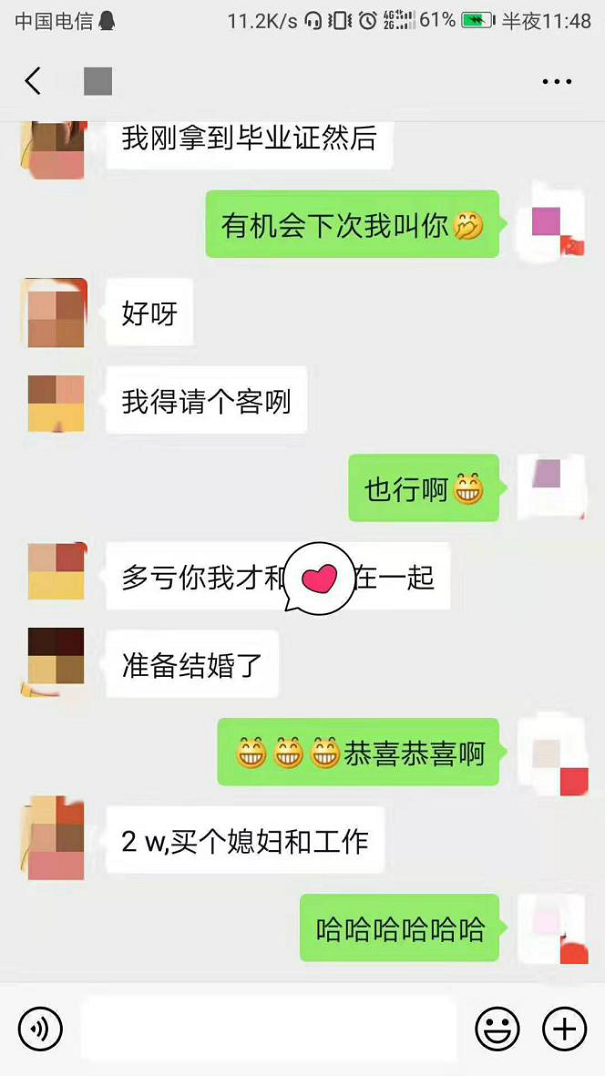Image resolution: width=605 pixels, height=1076 pixels.
Task: Go back to the chat list
Action: coord(34,81)
